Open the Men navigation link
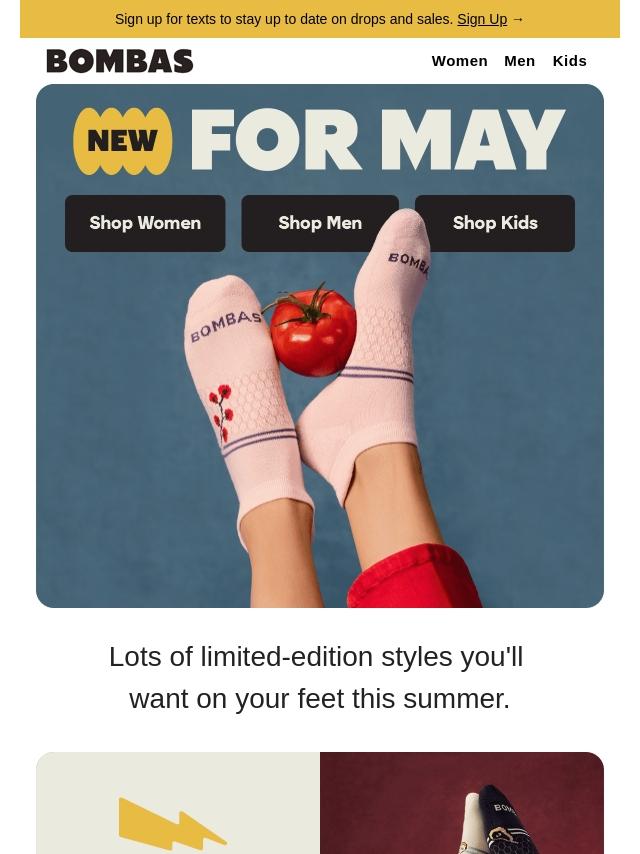 tap(519, 61)
